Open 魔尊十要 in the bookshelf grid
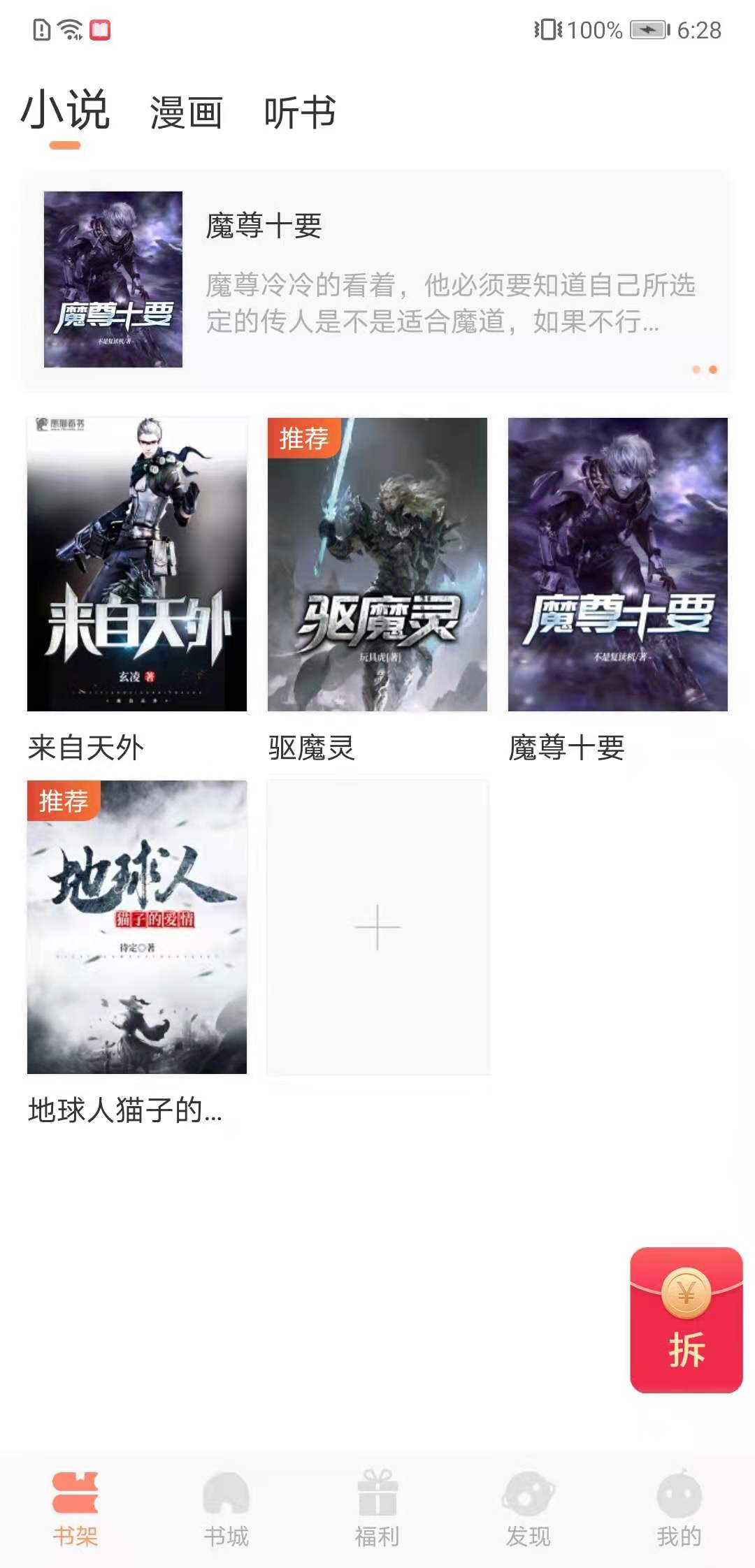The image size is (755, 1568). click(618, 565)
